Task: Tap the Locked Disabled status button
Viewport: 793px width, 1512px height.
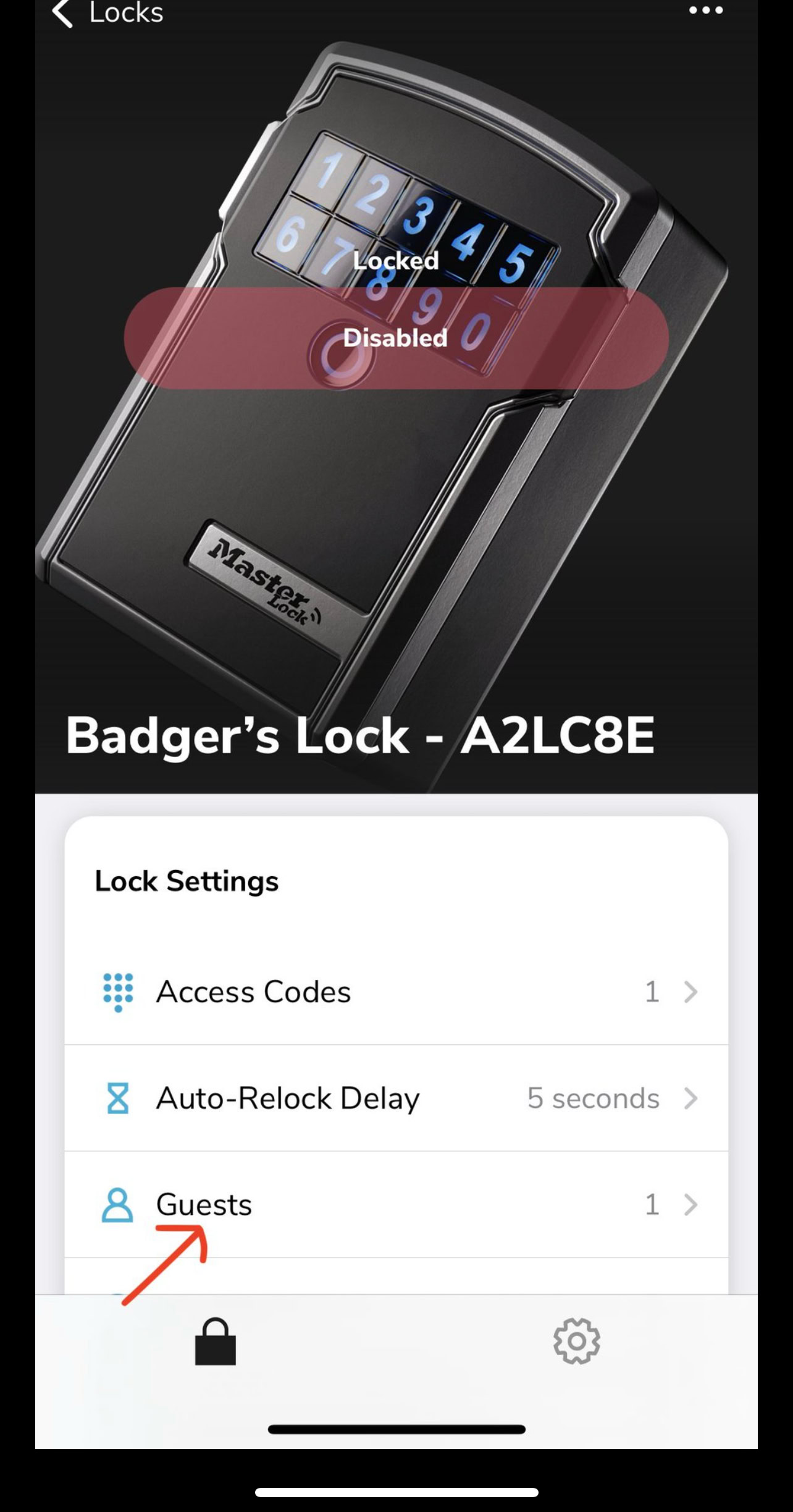Action: click(396, 337)
